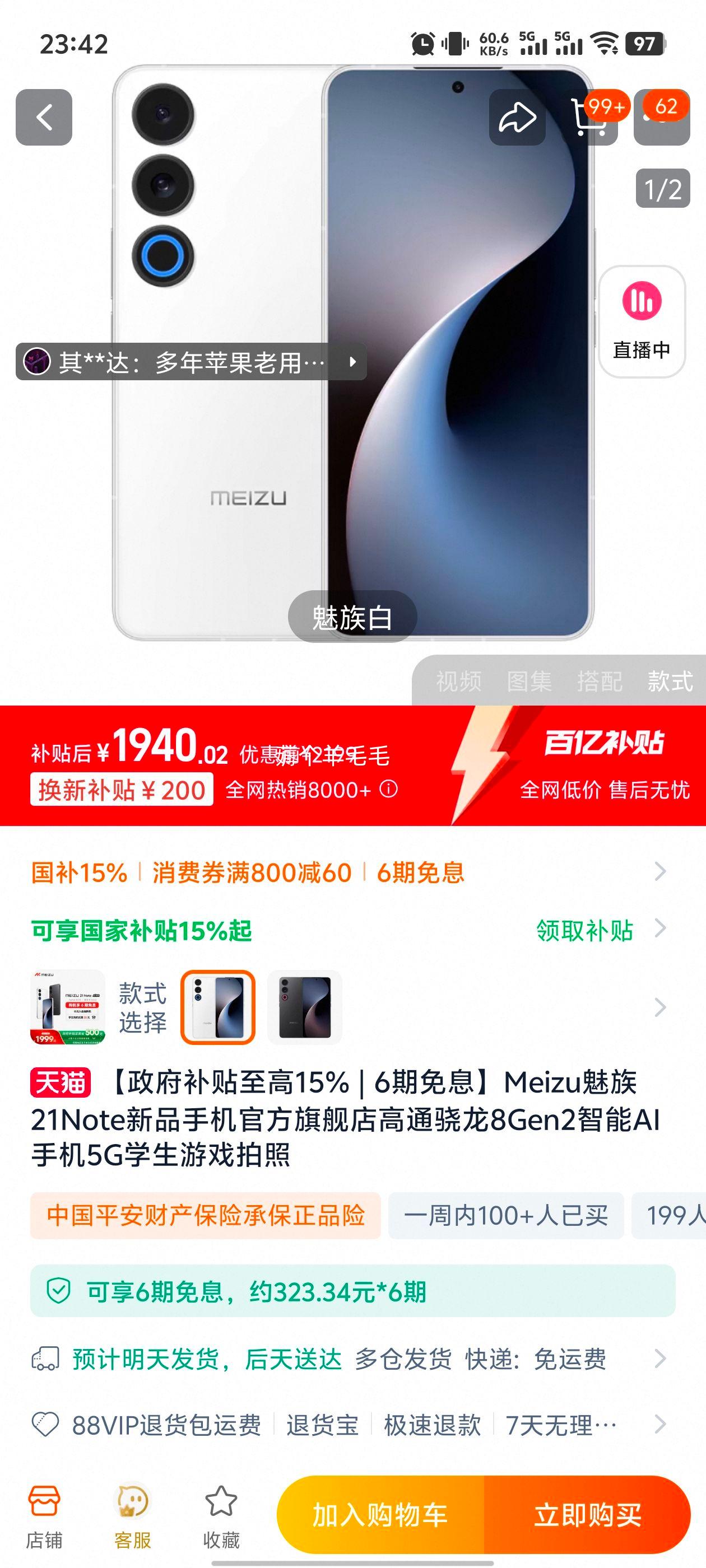Select the 魅族白 white variant thumbnail
Image resolution: width=706 pixels, height=1568 pixels.
219,1007
